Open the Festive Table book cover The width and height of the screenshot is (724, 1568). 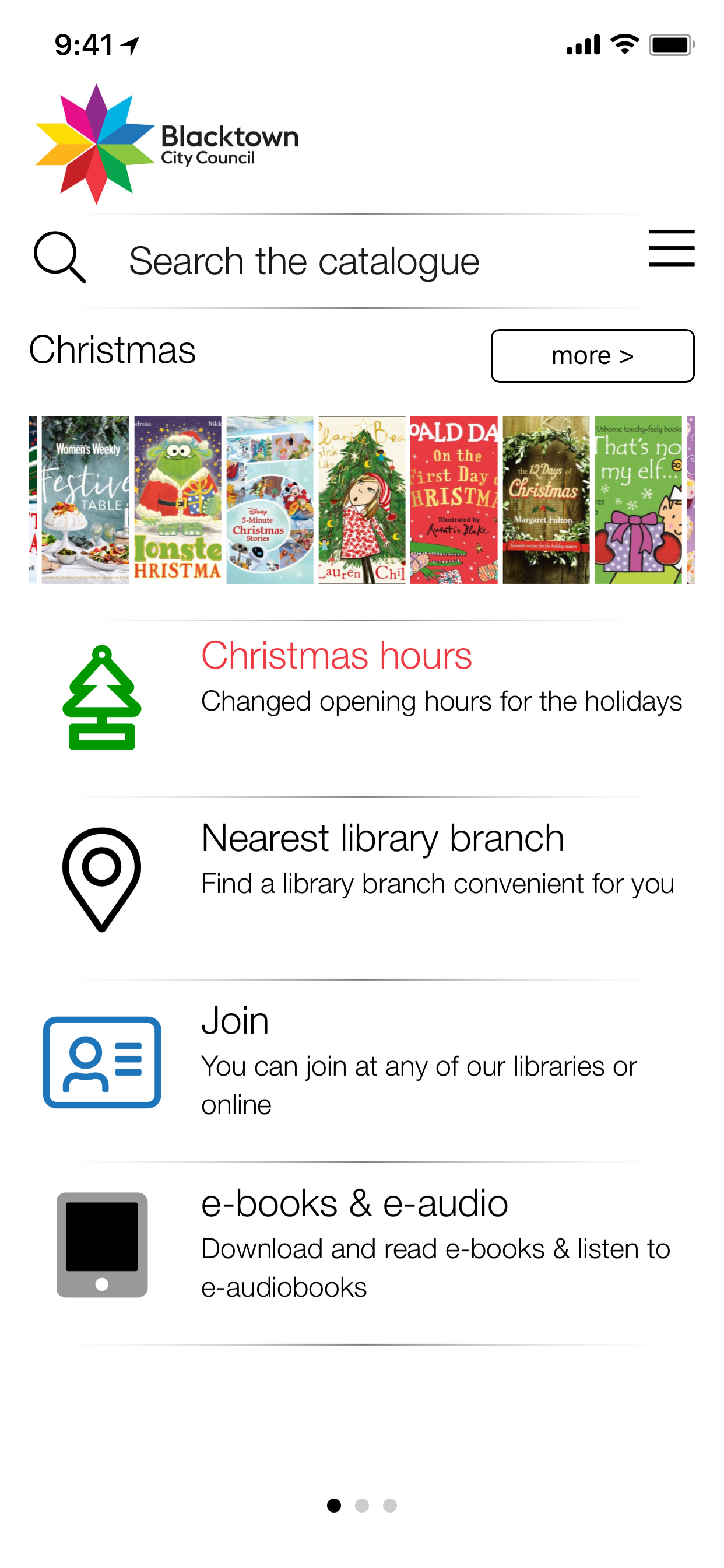[85, 499]
